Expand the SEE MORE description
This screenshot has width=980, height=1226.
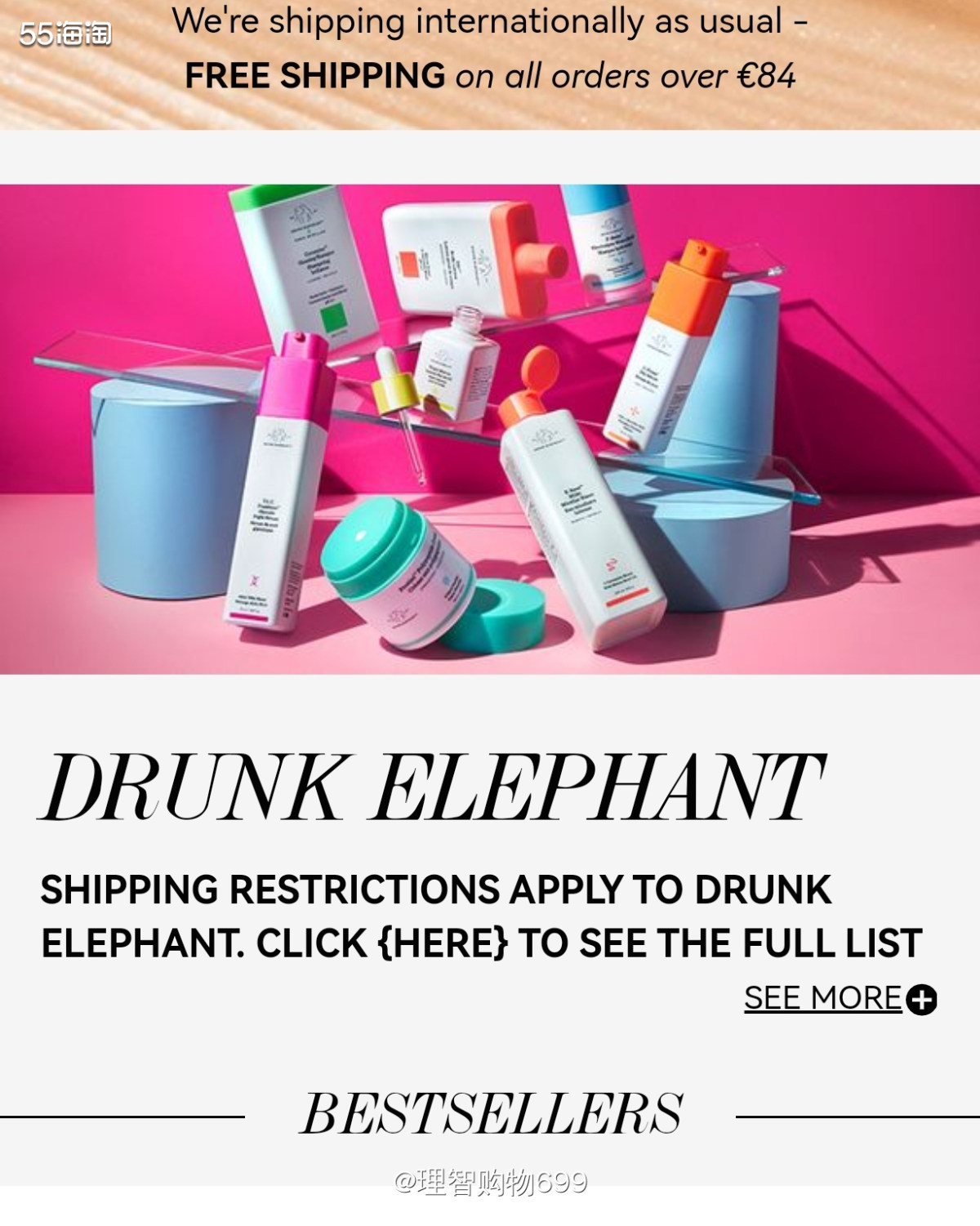tap(839, 998)
